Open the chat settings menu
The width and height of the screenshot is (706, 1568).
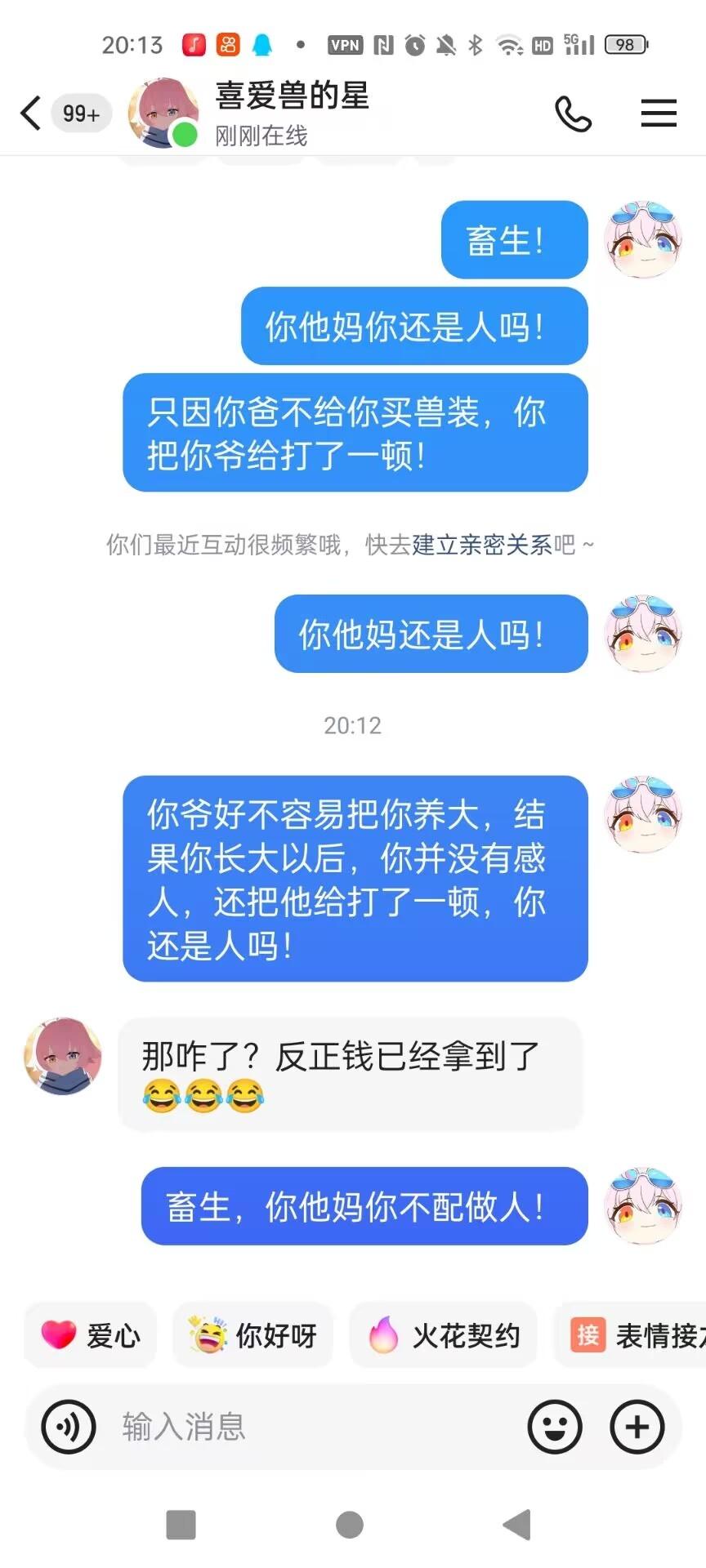(658, 114)
